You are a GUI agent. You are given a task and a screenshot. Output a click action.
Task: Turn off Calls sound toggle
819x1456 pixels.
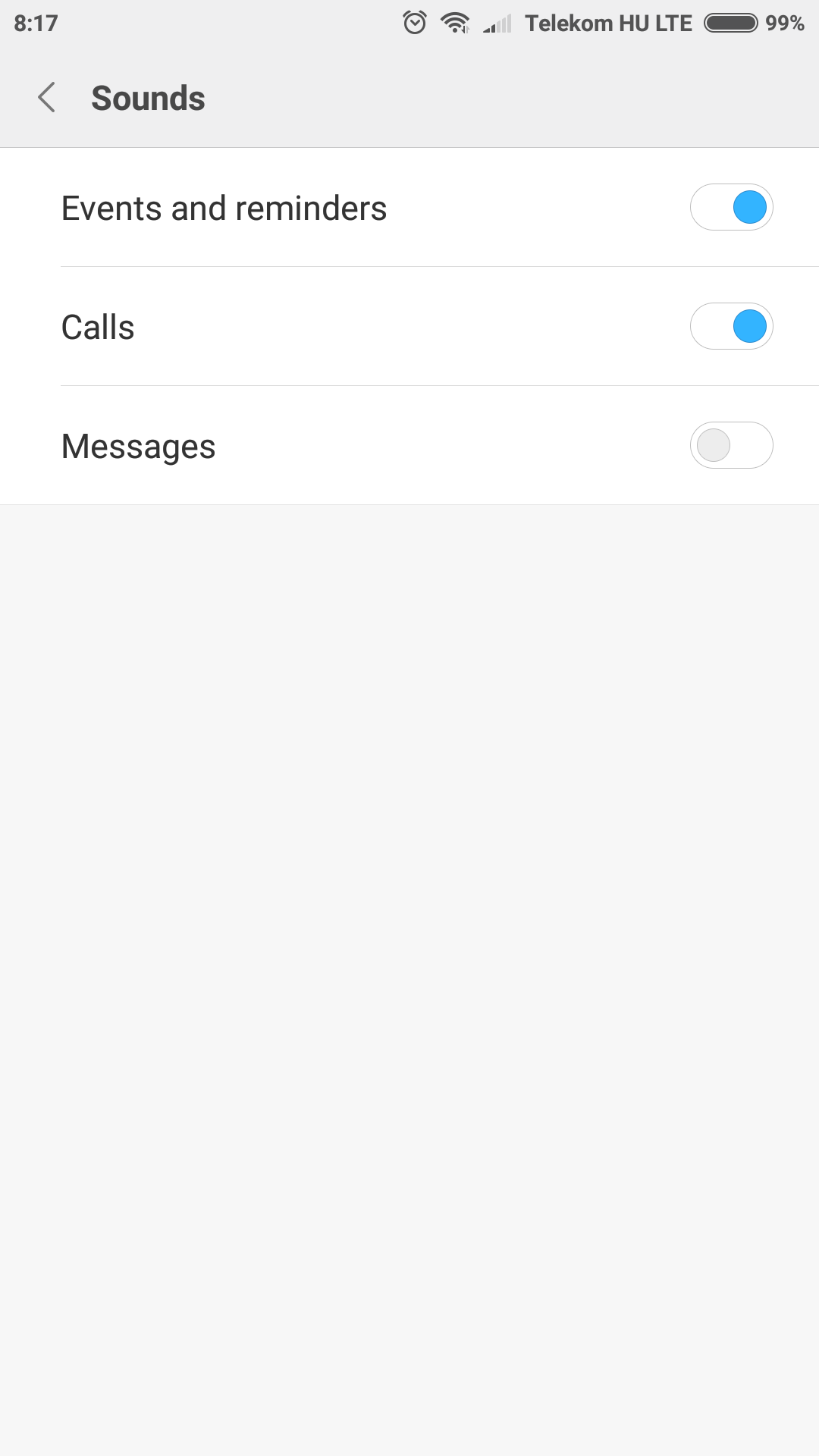[731, 326]
